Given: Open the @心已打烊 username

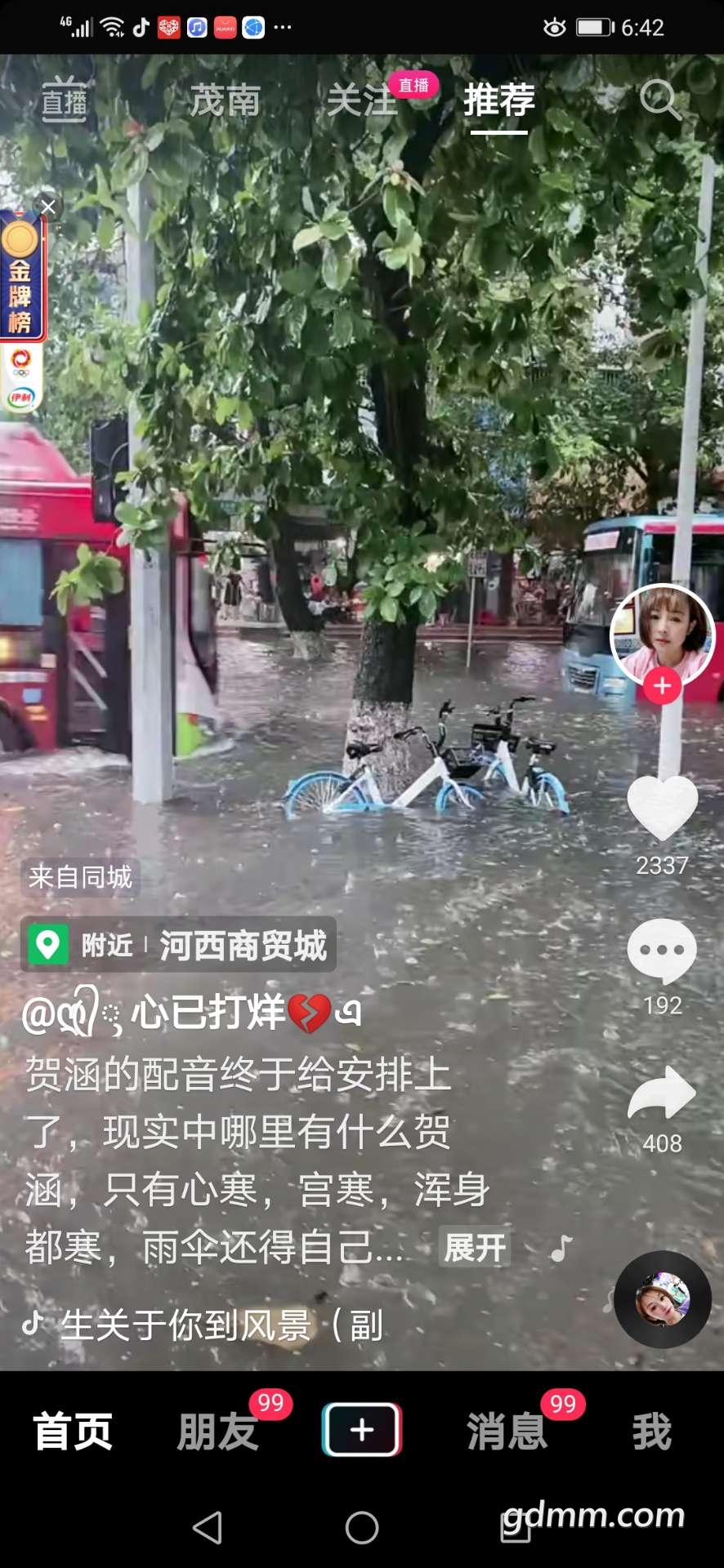Looking at the screenshot, I should coord(192,1013).
